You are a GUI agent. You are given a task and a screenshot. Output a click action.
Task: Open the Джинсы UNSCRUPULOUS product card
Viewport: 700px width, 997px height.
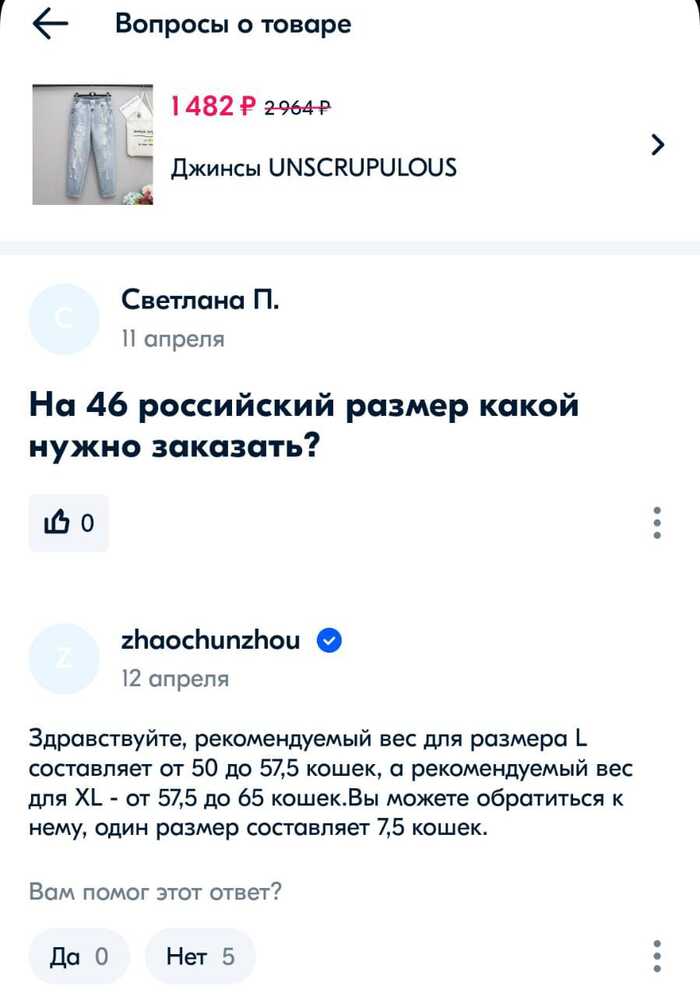(313, 167)
